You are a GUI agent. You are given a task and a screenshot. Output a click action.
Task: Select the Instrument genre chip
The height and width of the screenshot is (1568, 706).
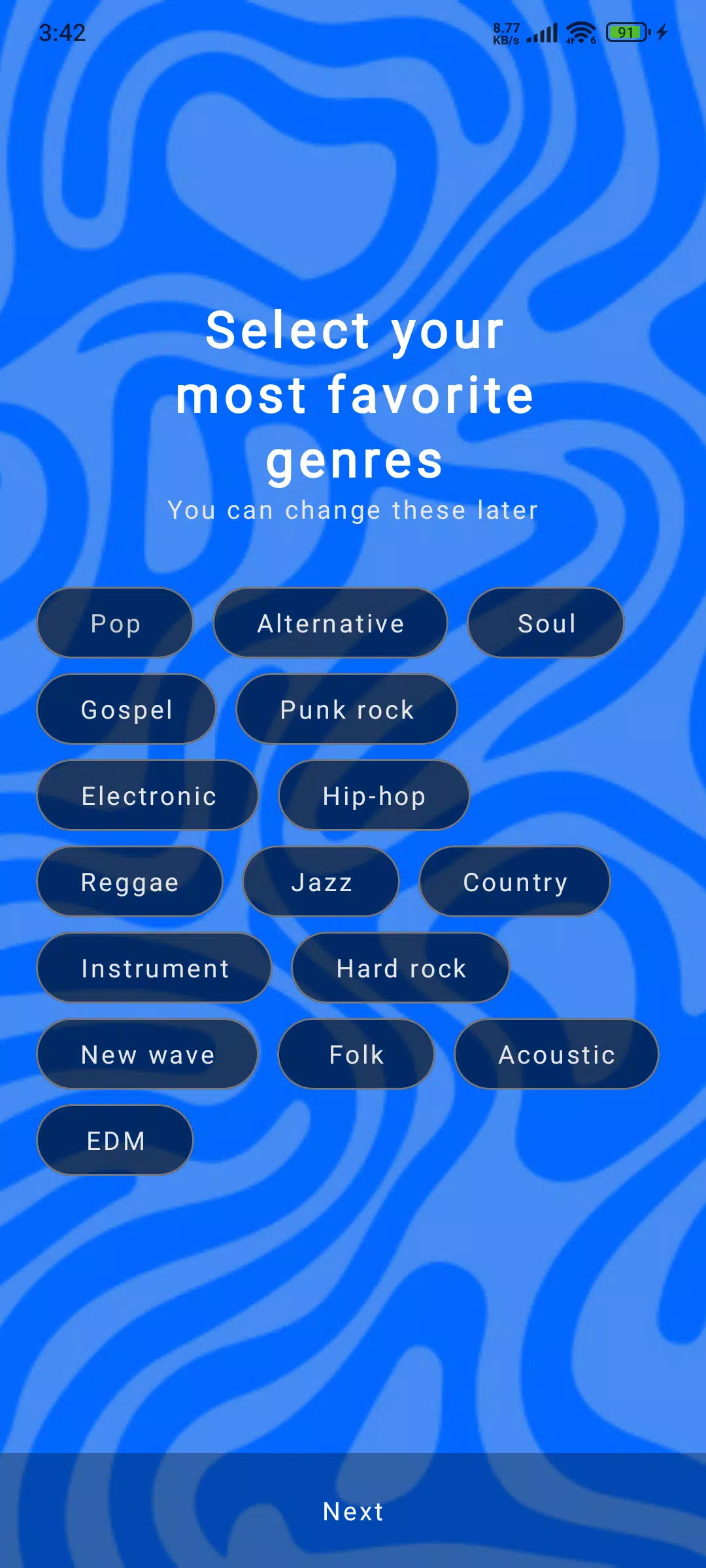point(154,968)
